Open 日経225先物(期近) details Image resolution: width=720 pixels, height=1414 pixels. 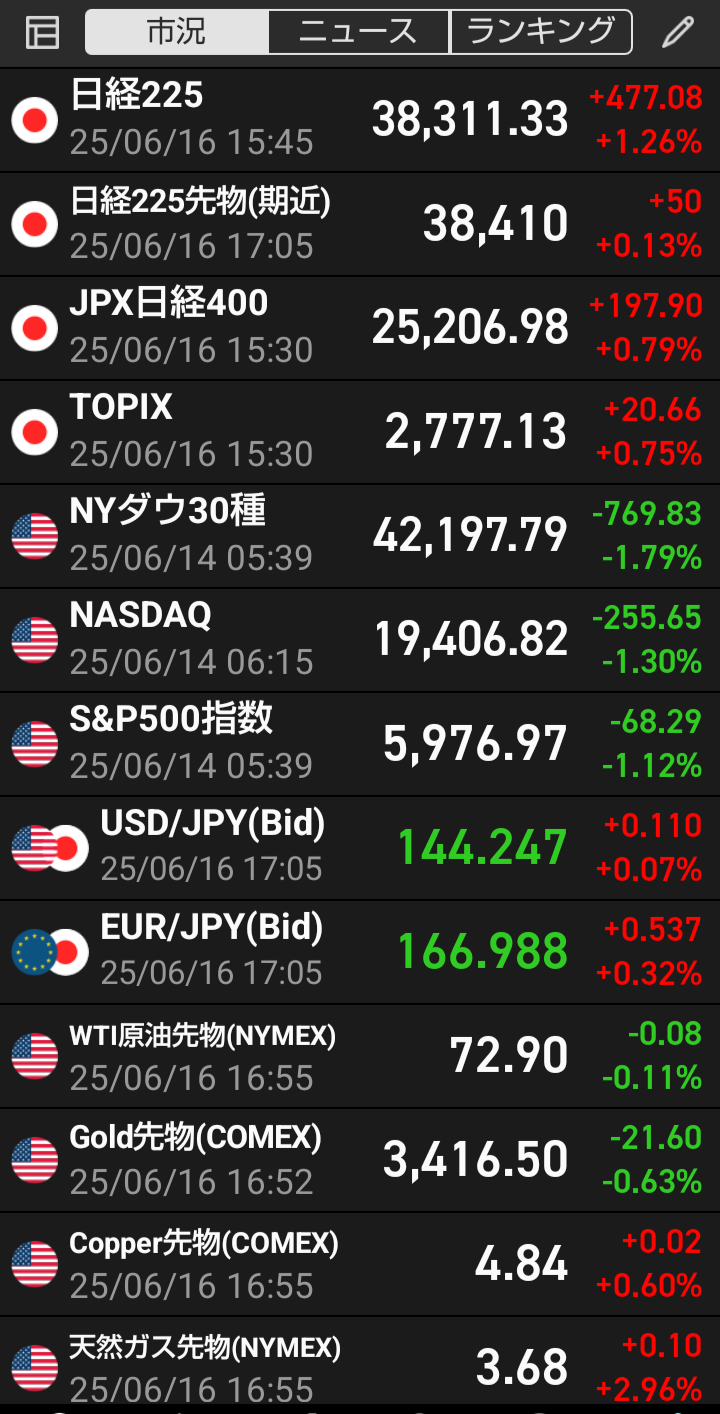pyautogui.click(x=360, y=224)
